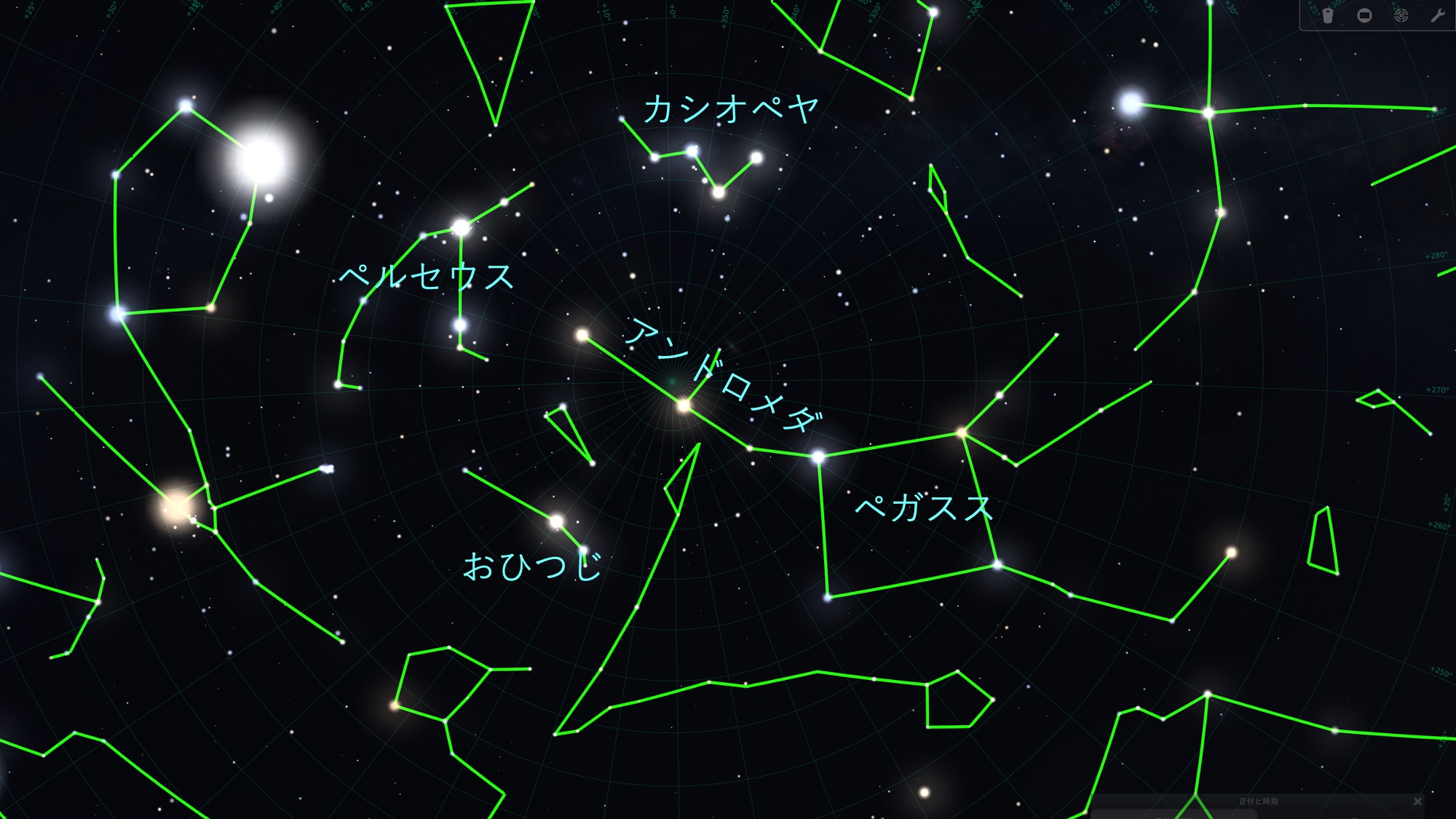Toggle the Telrad sight overlay
The width and height of the screenshot is (1456, 819).
[1401, 15]
